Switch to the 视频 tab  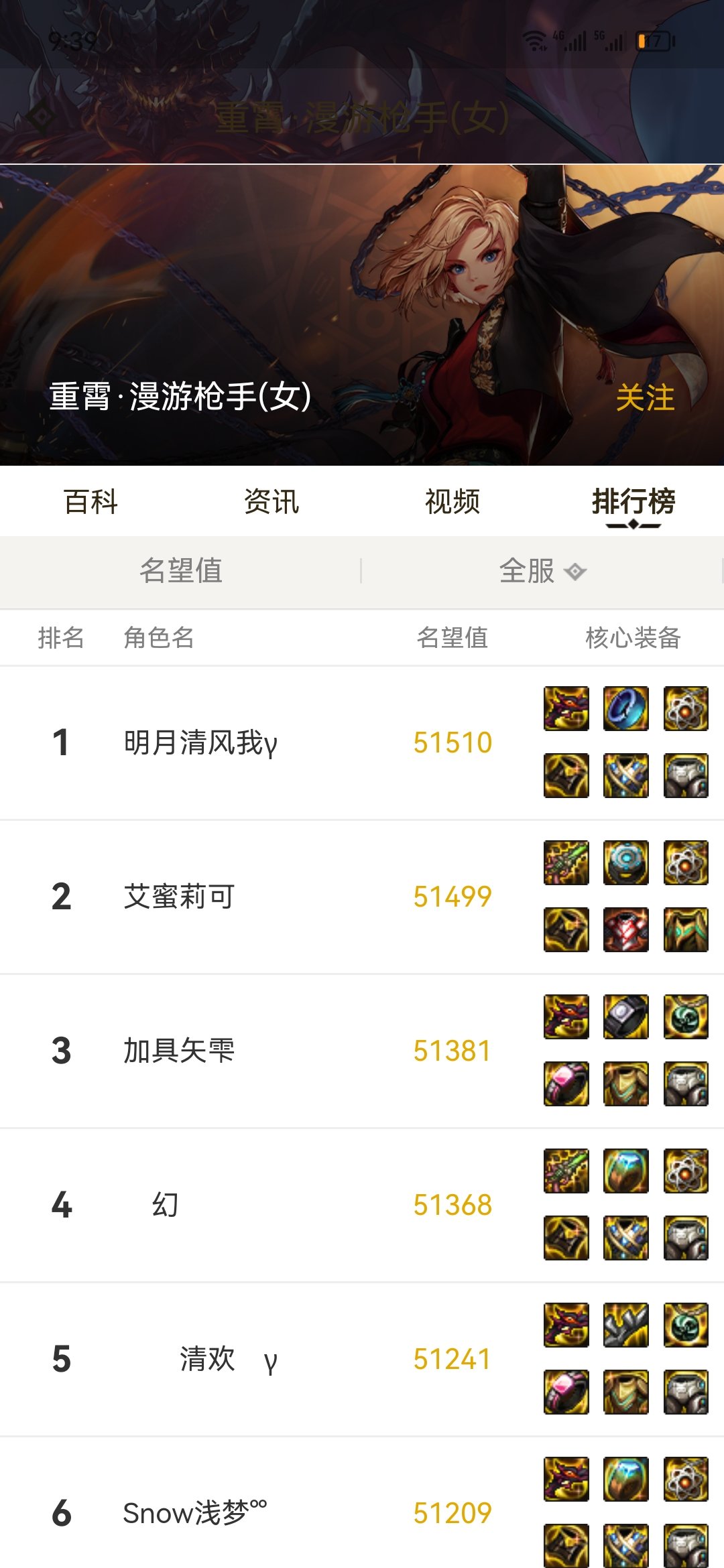[452, 502]
